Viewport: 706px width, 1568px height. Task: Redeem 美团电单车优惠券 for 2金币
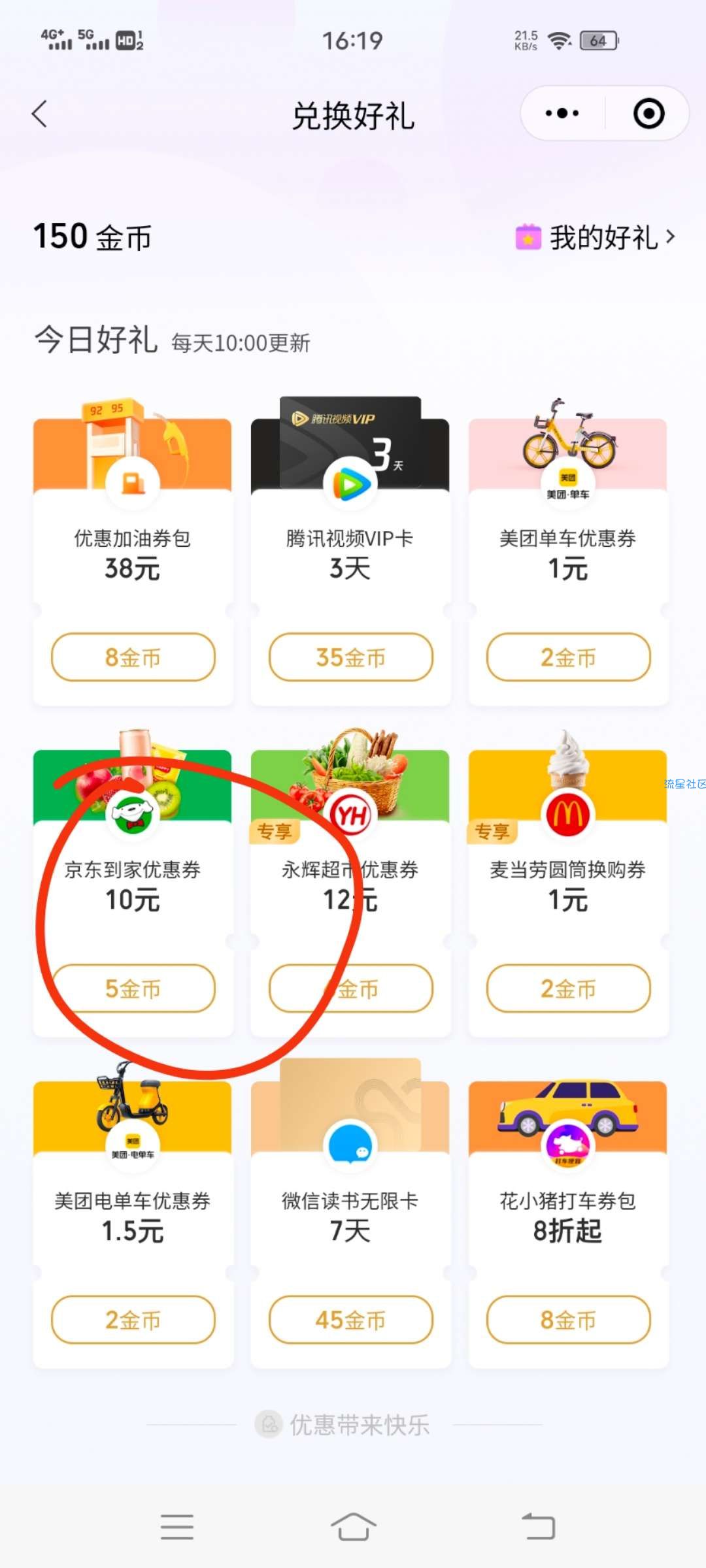pyautogui.click(x=133, y=1320)
